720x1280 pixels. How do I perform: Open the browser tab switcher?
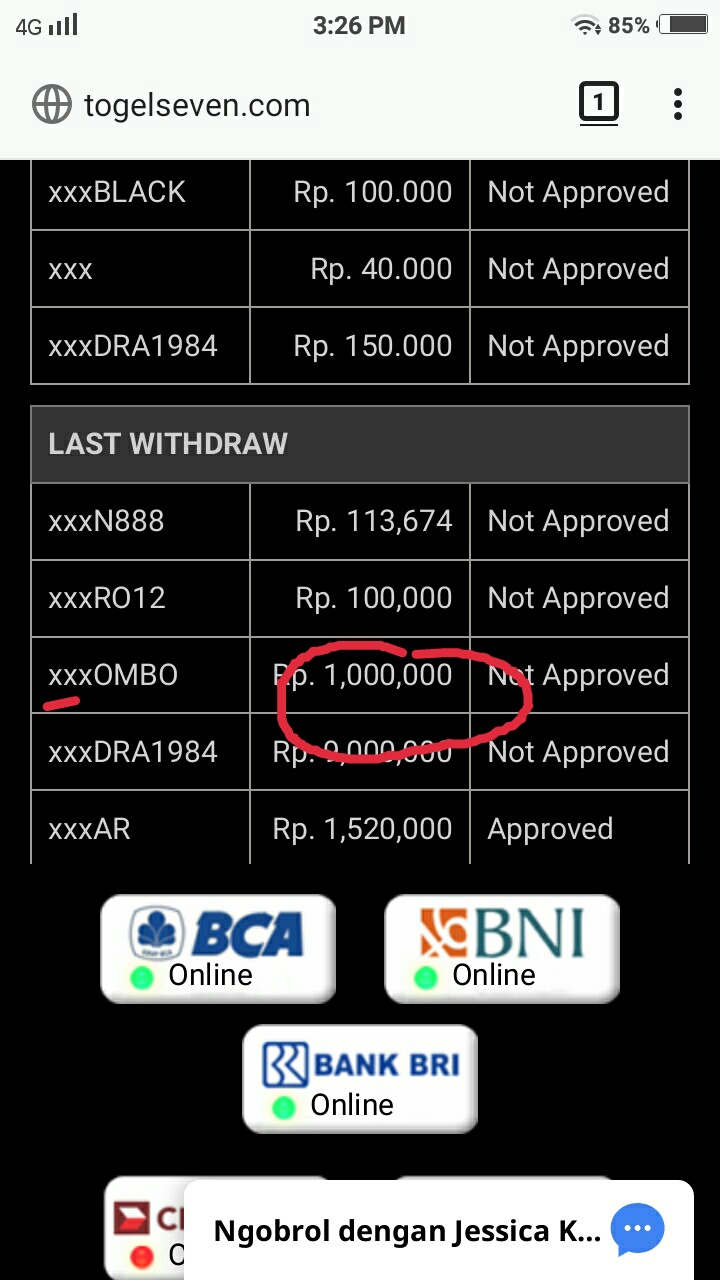point(598,103)
